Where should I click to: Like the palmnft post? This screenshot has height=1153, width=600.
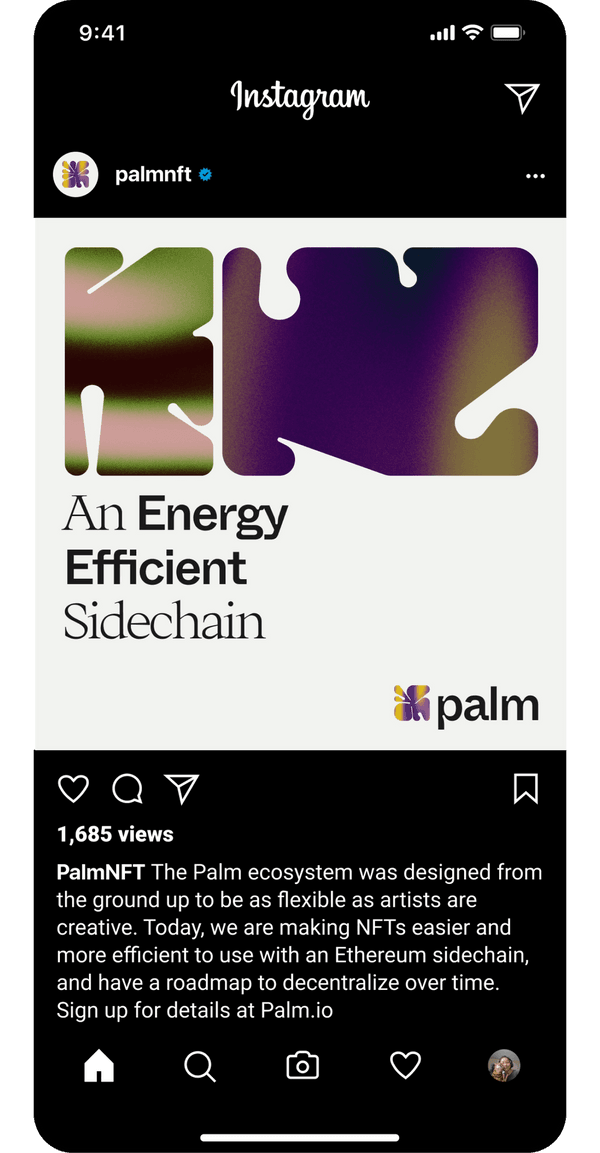coord(73,789)
